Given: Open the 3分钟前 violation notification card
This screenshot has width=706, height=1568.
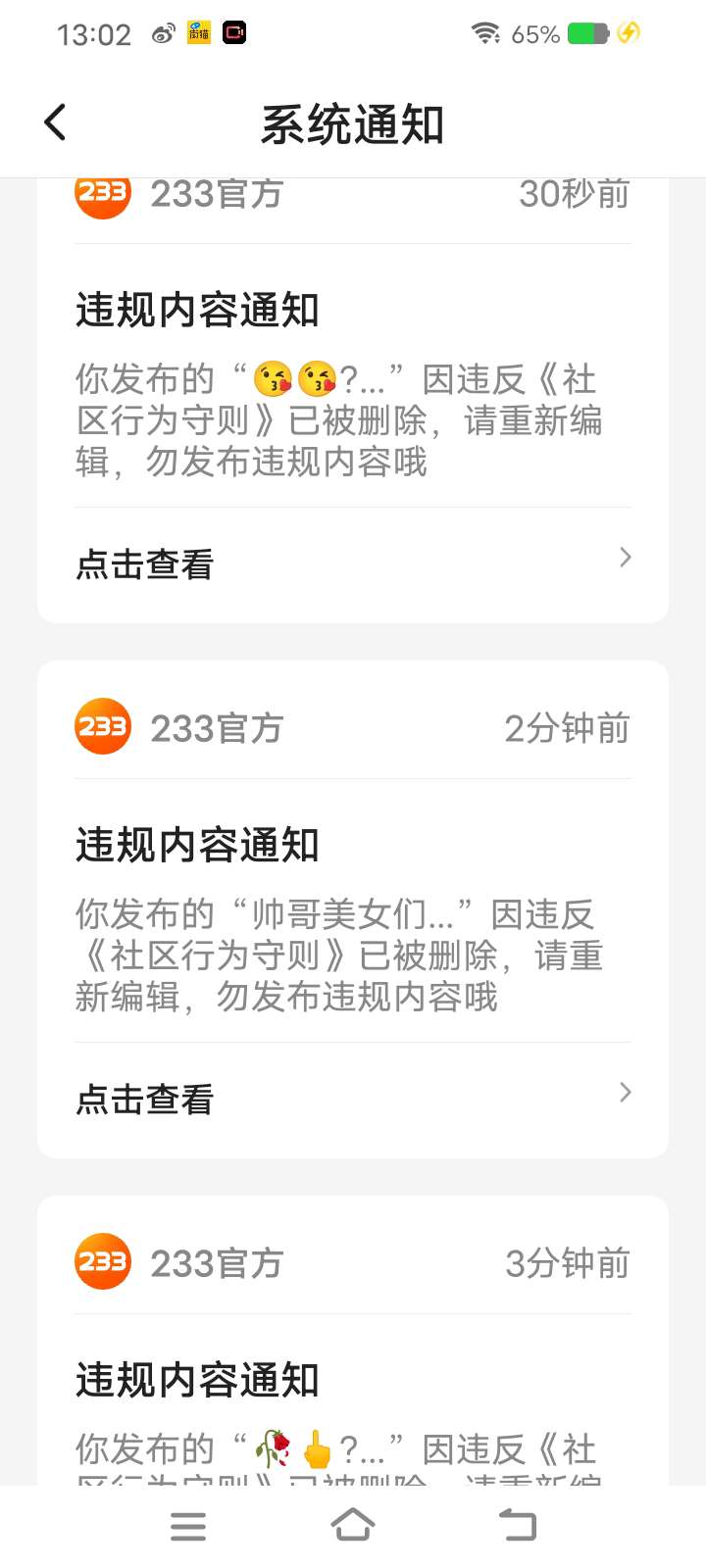Looking at the screenshot, I should 353,1341.
